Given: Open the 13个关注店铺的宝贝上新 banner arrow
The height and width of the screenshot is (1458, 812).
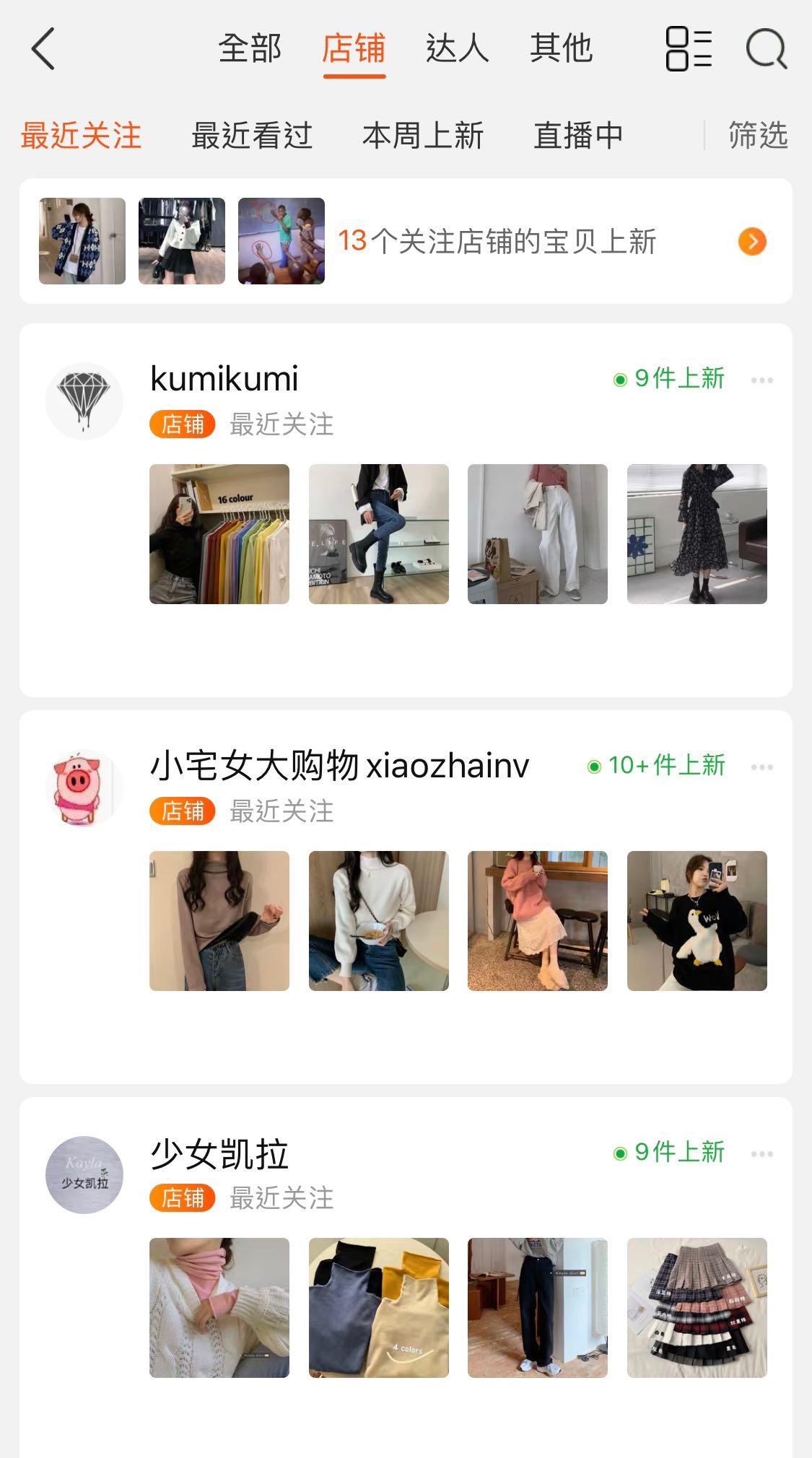Looking at the screenshot, I should point(752,241).
